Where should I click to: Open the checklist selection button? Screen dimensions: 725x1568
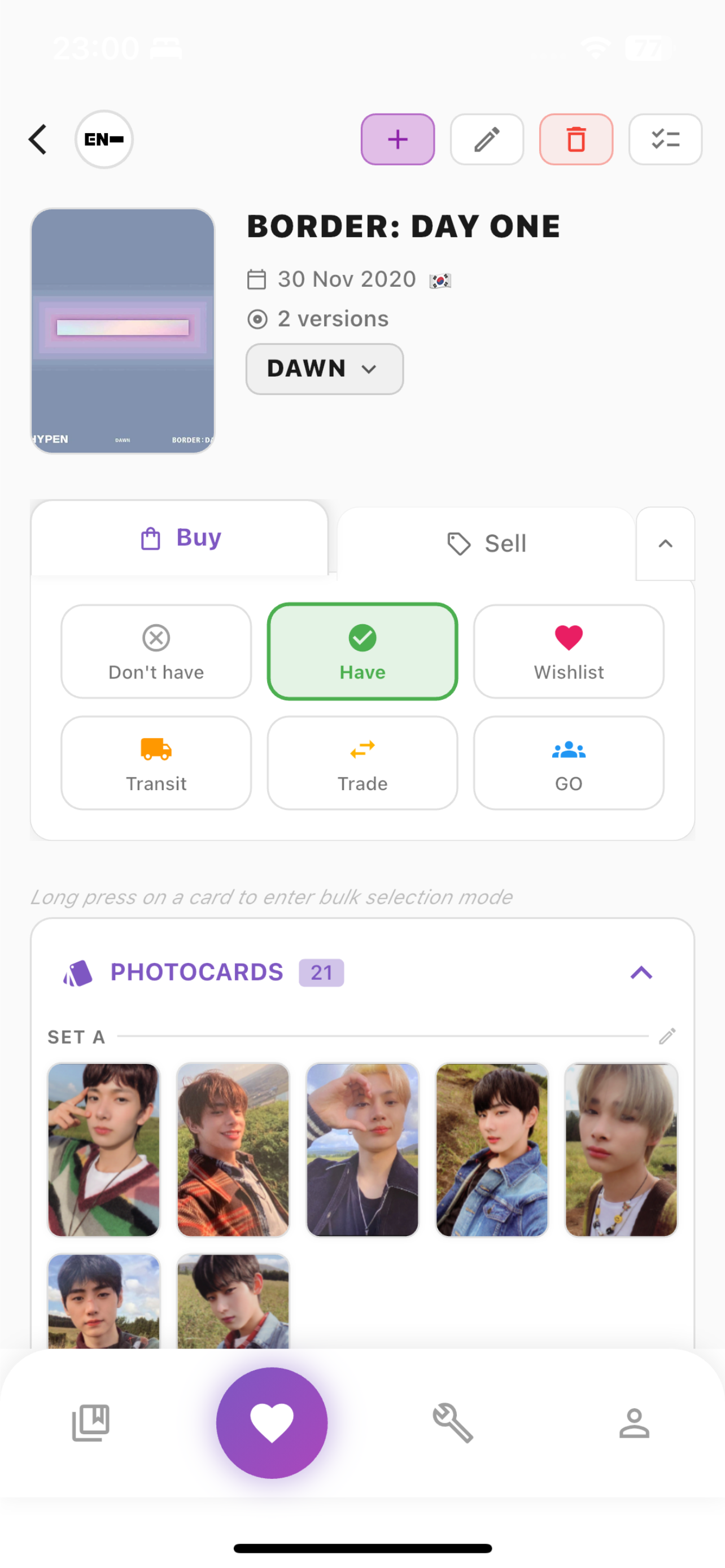[665, 139]
